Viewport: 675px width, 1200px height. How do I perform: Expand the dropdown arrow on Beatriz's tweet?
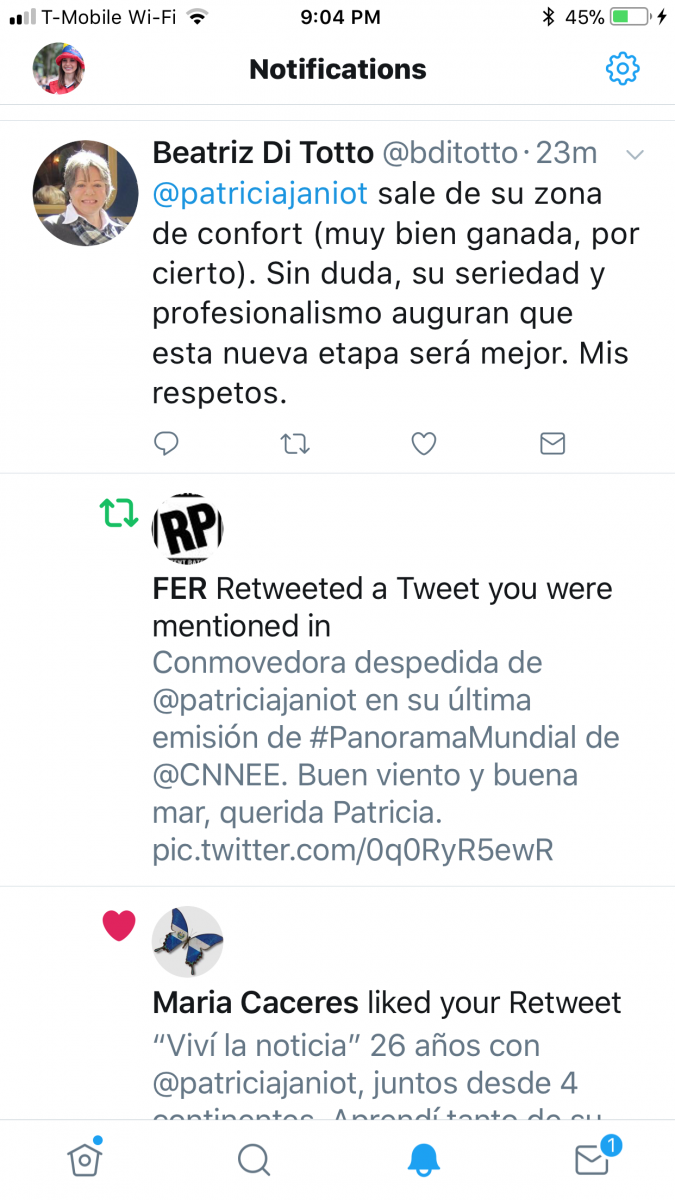pyautogui.click(x=634, y=154)
